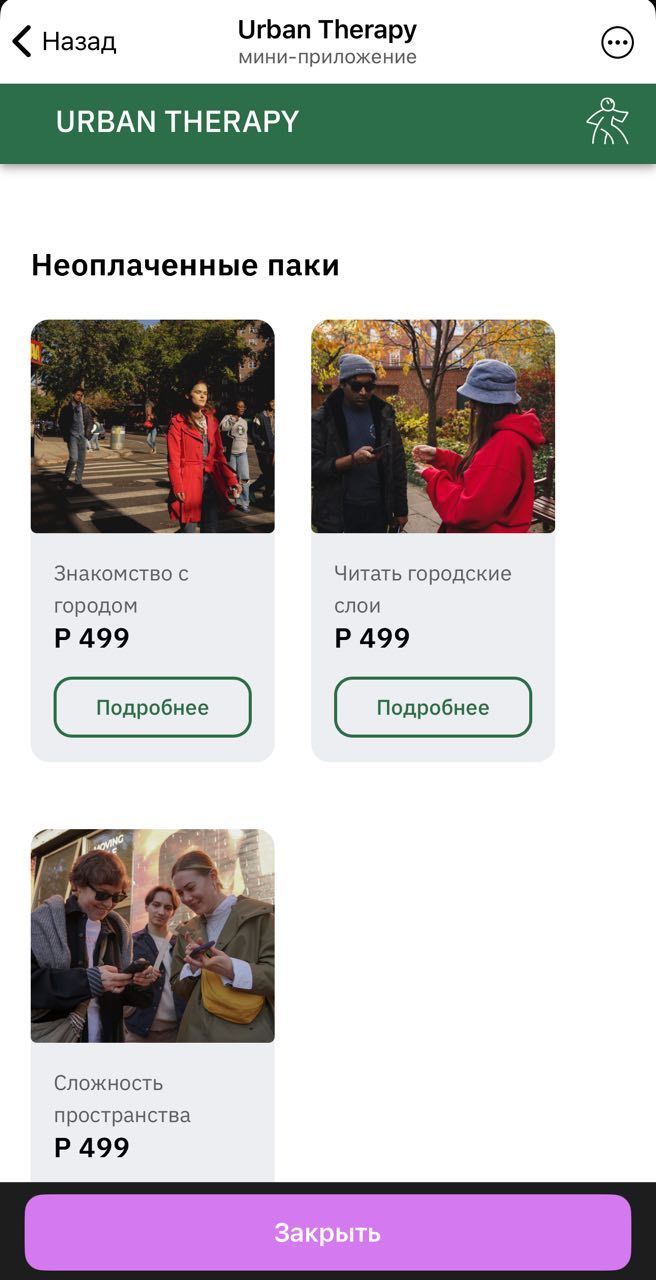Viewport: 656px width, 1280px height.
Task: Open the Читать городские слои pack photo
Action: (x=432, y=426)
